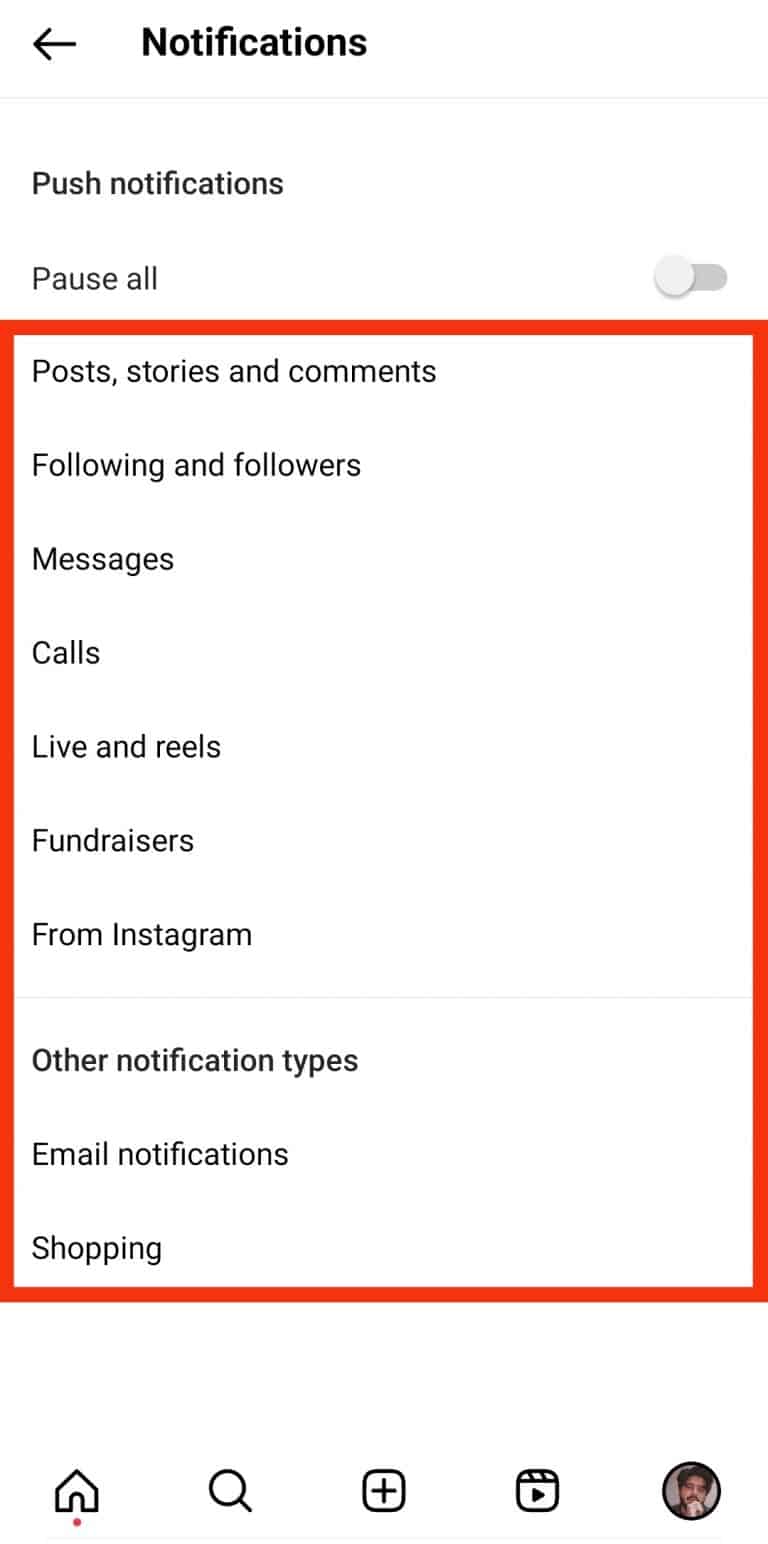The width and height of the screenshot is (768, 1544).
Task: Expand Following and followers options
Action: 197,464
